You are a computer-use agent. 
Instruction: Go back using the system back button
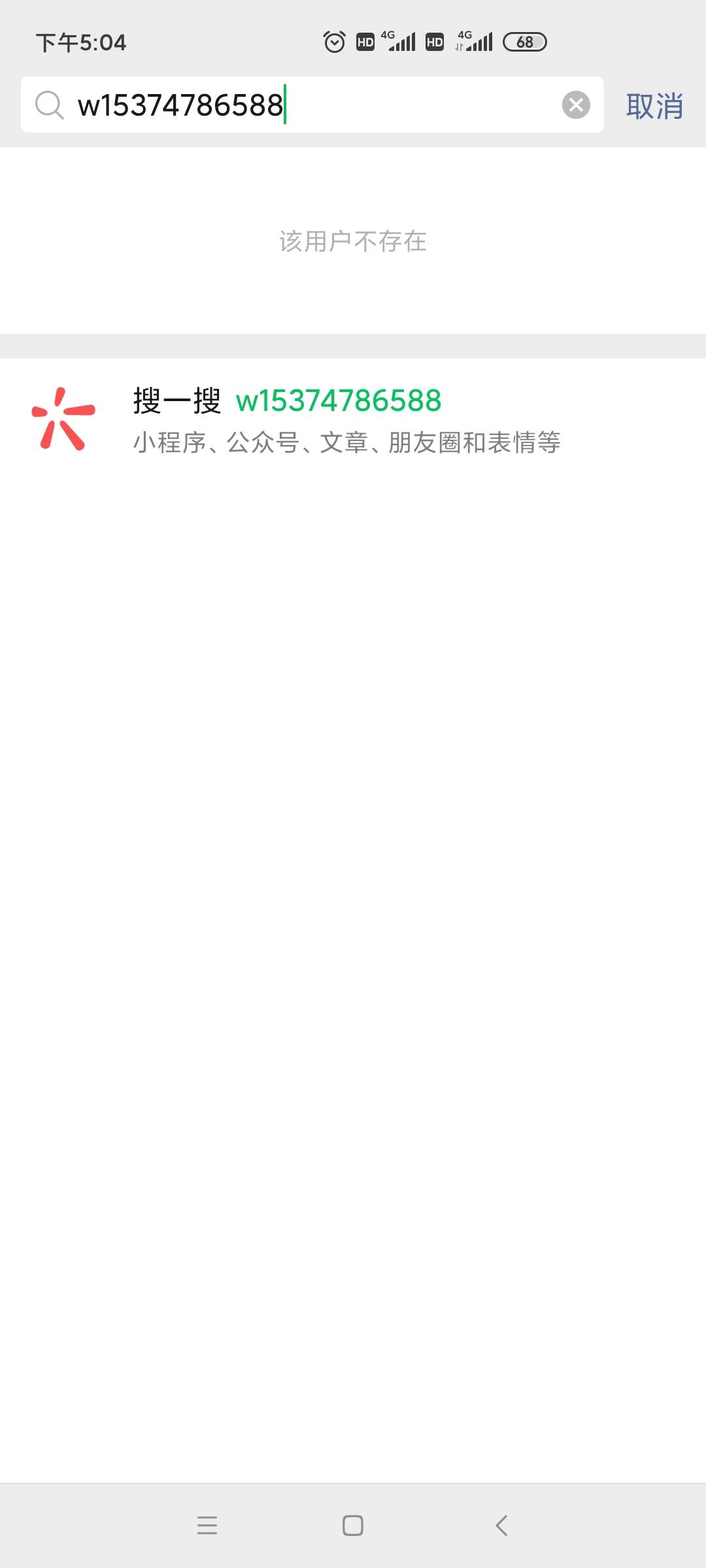point(501,1526)
